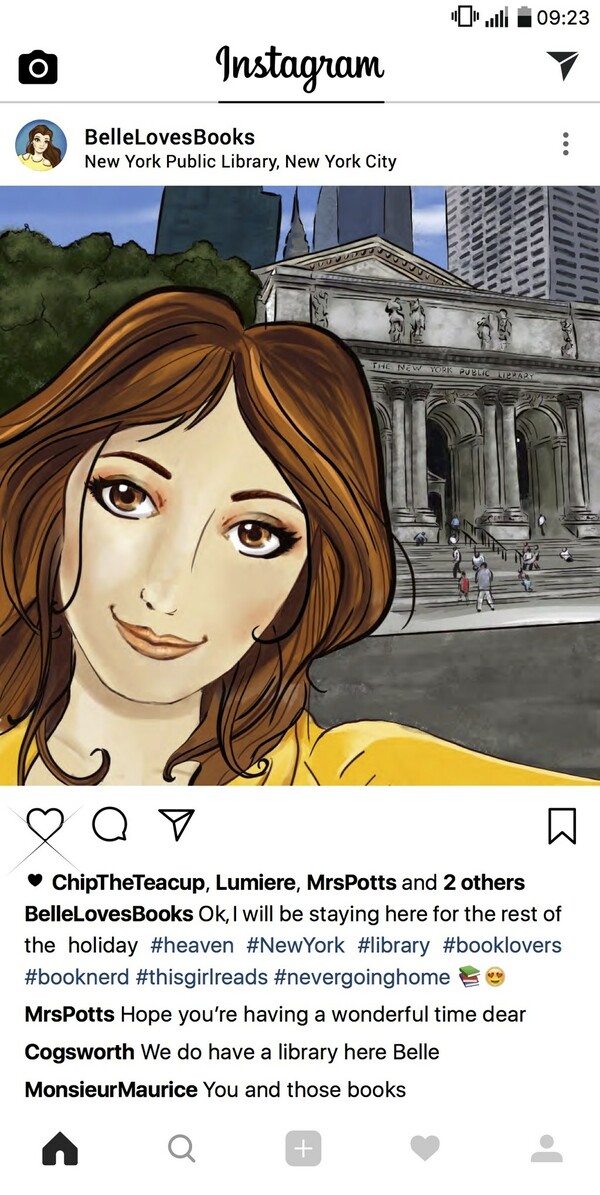Open the post's three-dot overflow menu

point(566,144)
